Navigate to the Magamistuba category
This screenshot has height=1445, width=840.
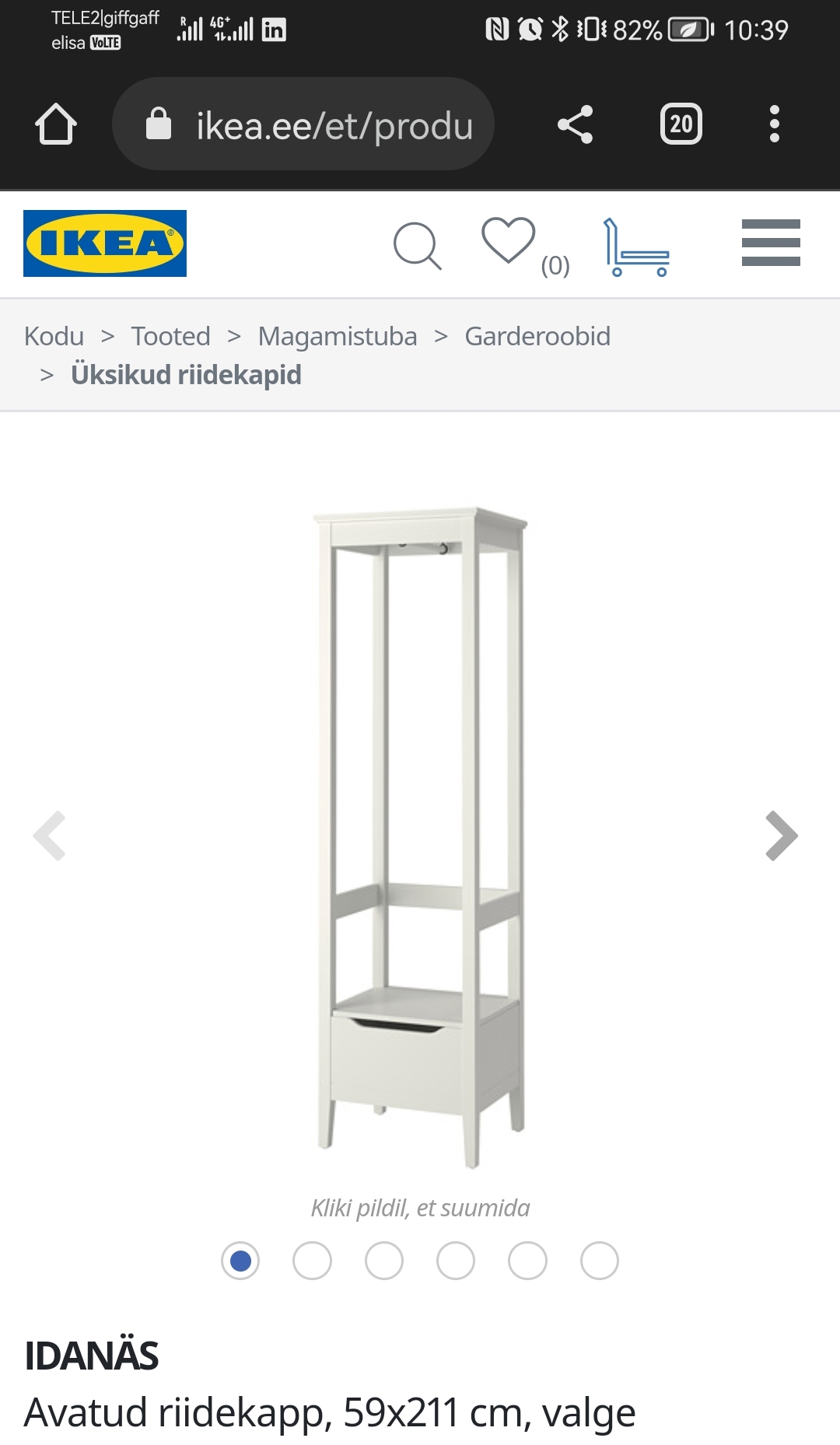338,337
